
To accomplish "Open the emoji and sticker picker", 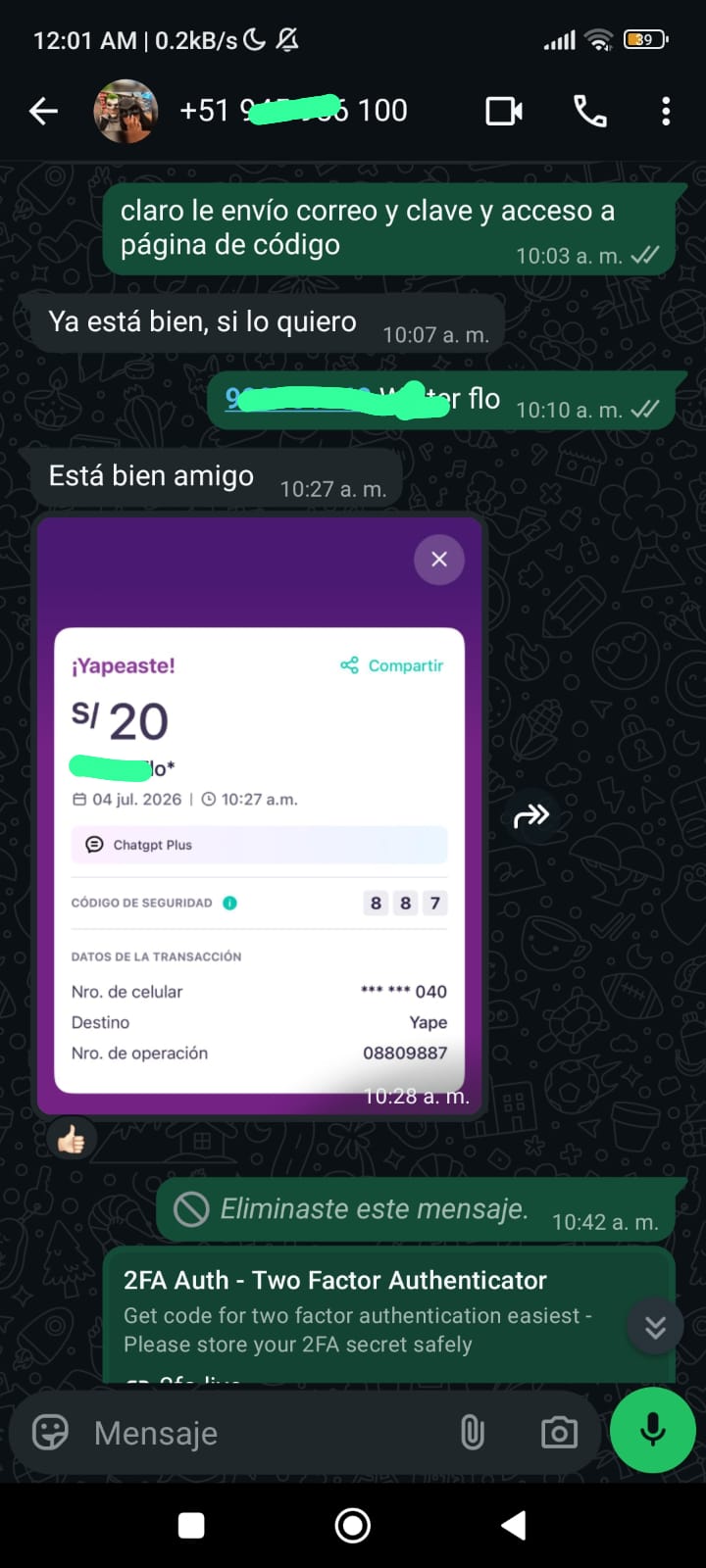I will (50, 1433).
